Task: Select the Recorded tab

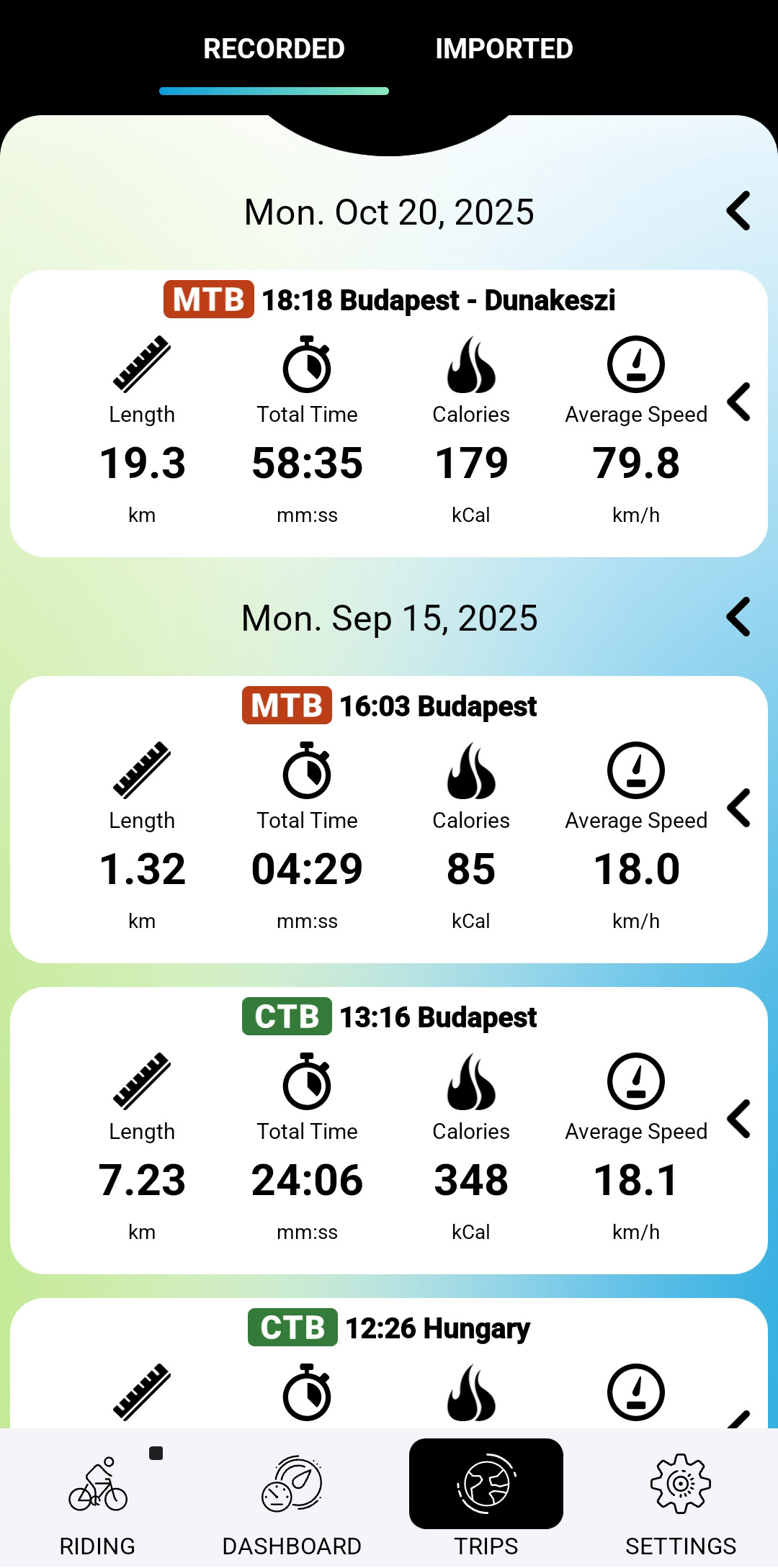Action: pos(274,49)
